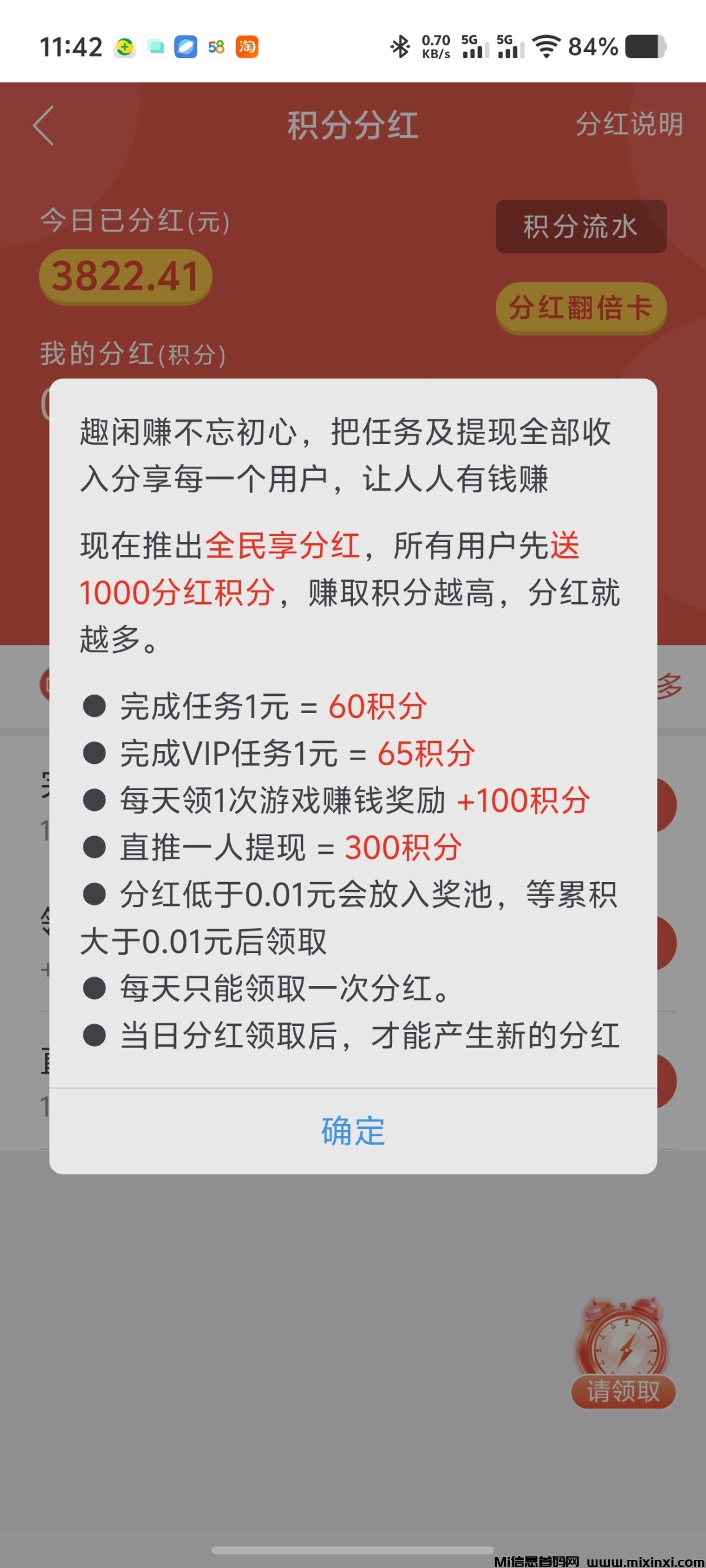
Task: Open the 分红翻倍卡 card
Action: click(x=581, y=308)
